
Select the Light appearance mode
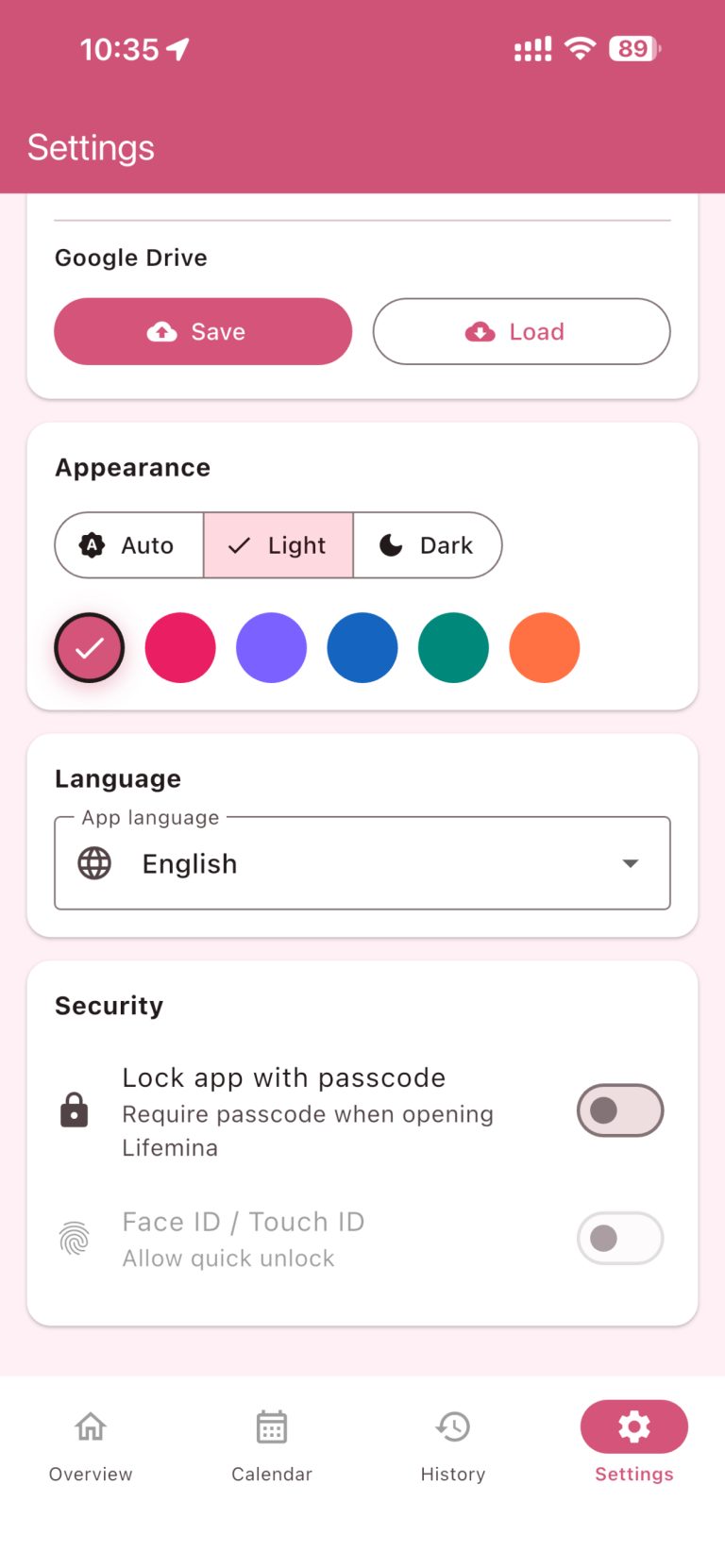(x=278, y=545)
